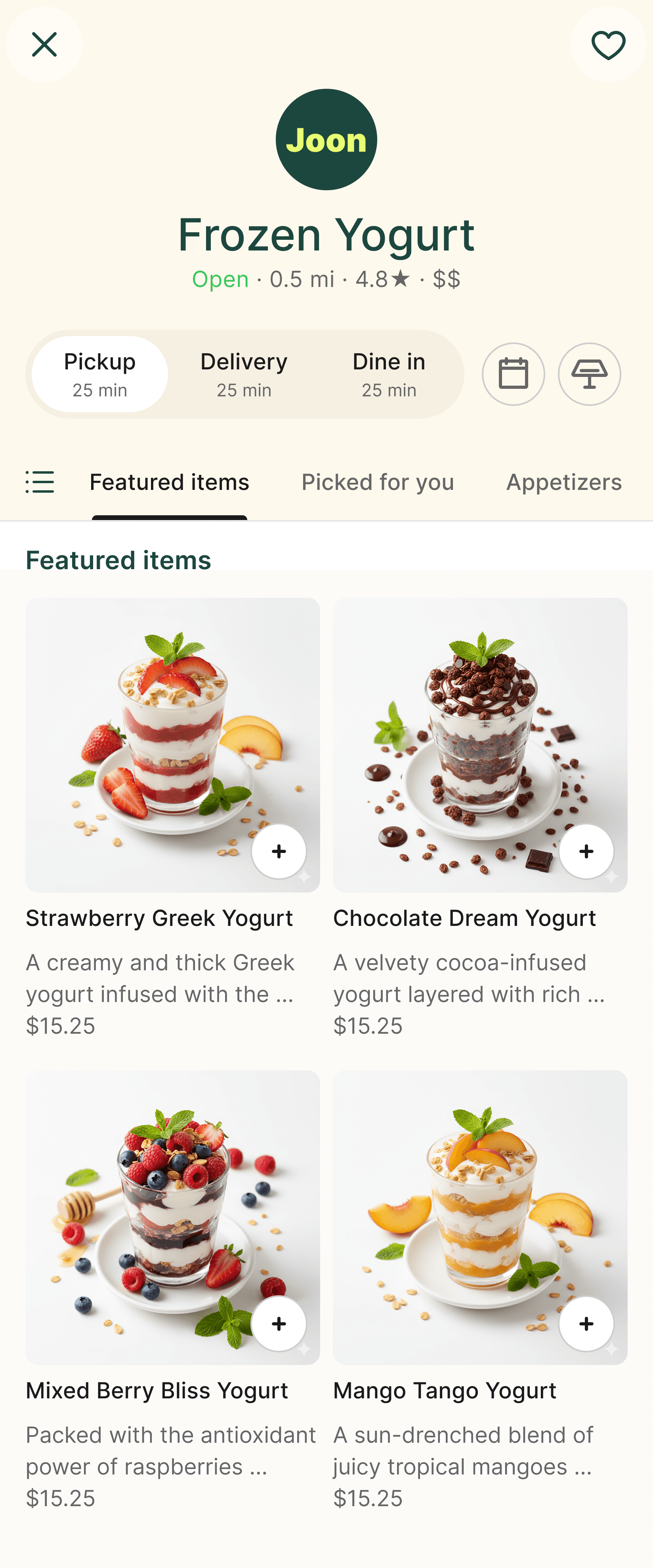
Task: Switch to Delivery
Action: [244, 374]
